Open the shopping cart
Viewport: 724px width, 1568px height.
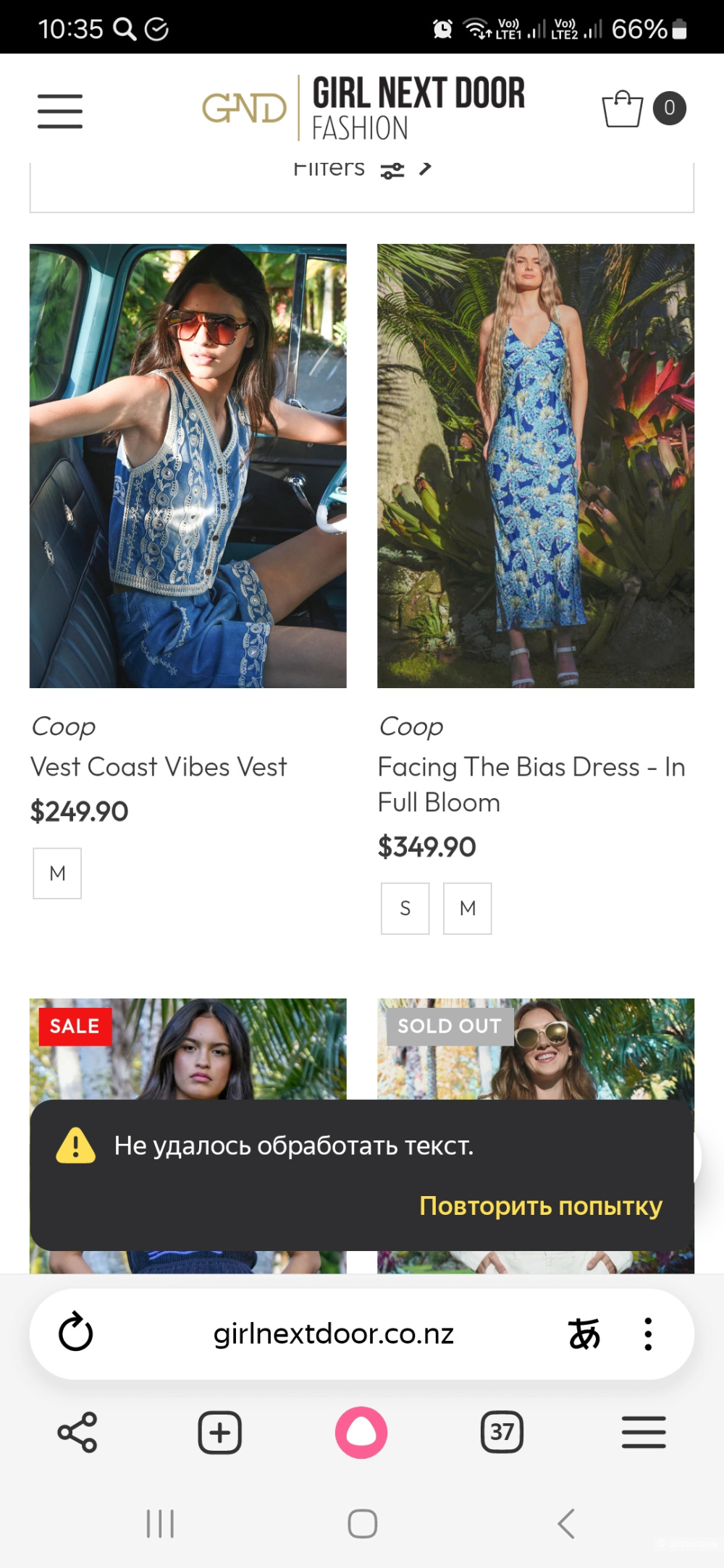pyautogui.click(x=624, y=109)
